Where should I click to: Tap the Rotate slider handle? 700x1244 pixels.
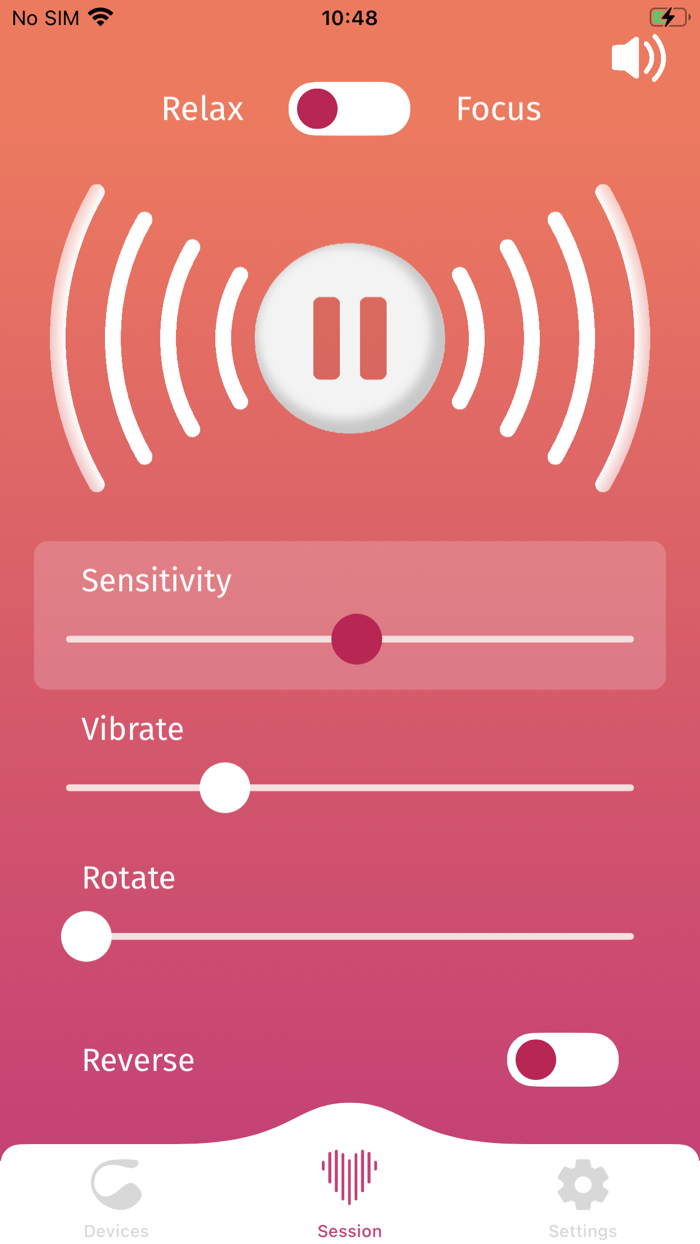[87, 937]
